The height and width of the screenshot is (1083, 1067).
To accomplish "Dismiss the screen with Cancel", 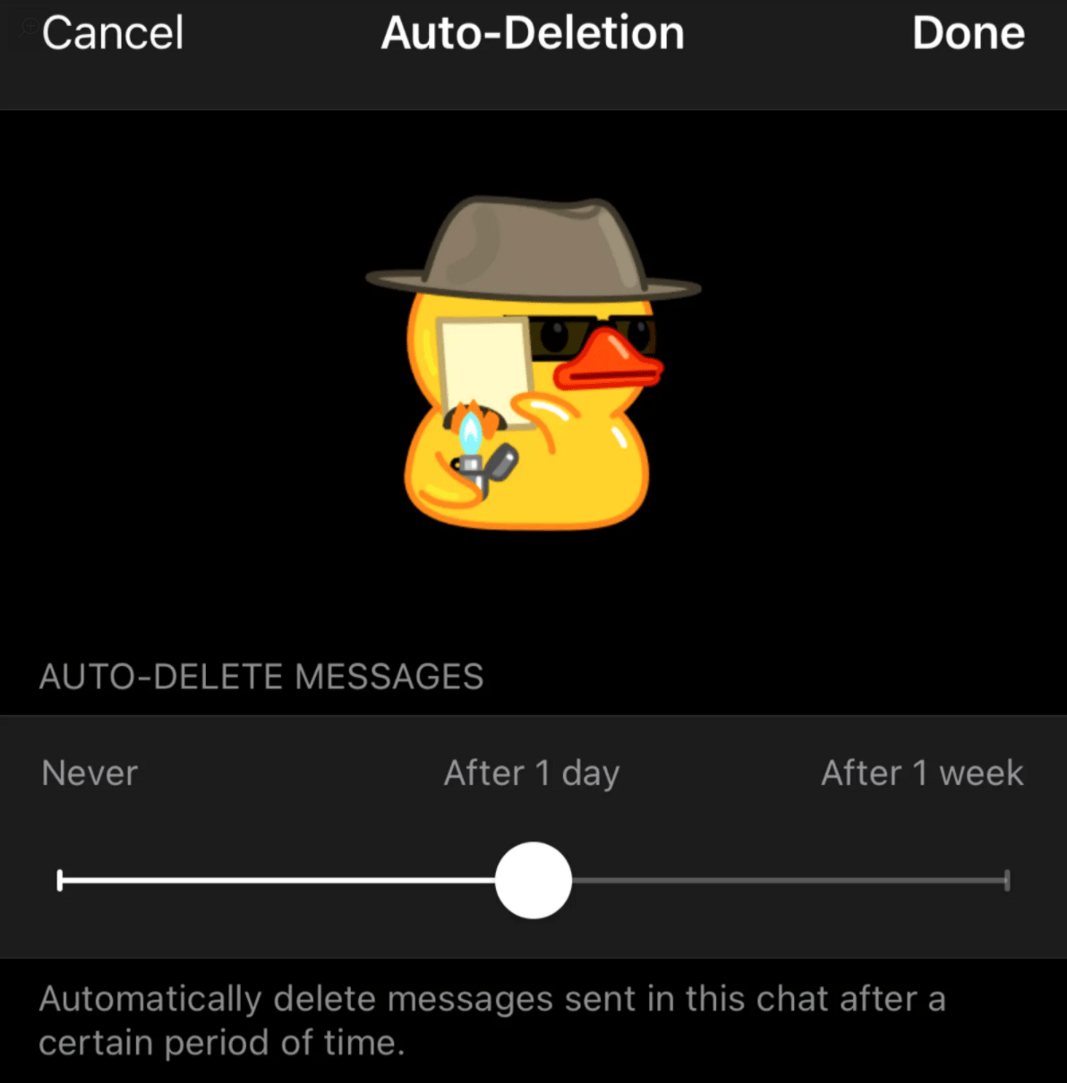I will point(112,32).
